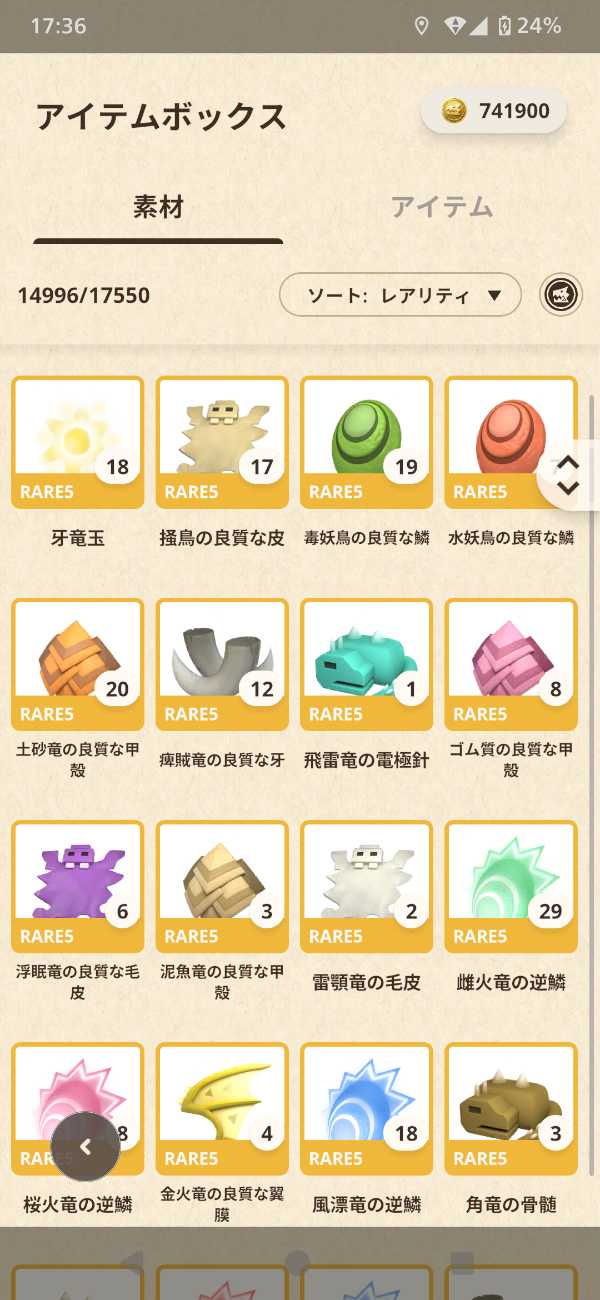
Task: Tap the up-down scroll handle
Action: (x=567, y=476)
